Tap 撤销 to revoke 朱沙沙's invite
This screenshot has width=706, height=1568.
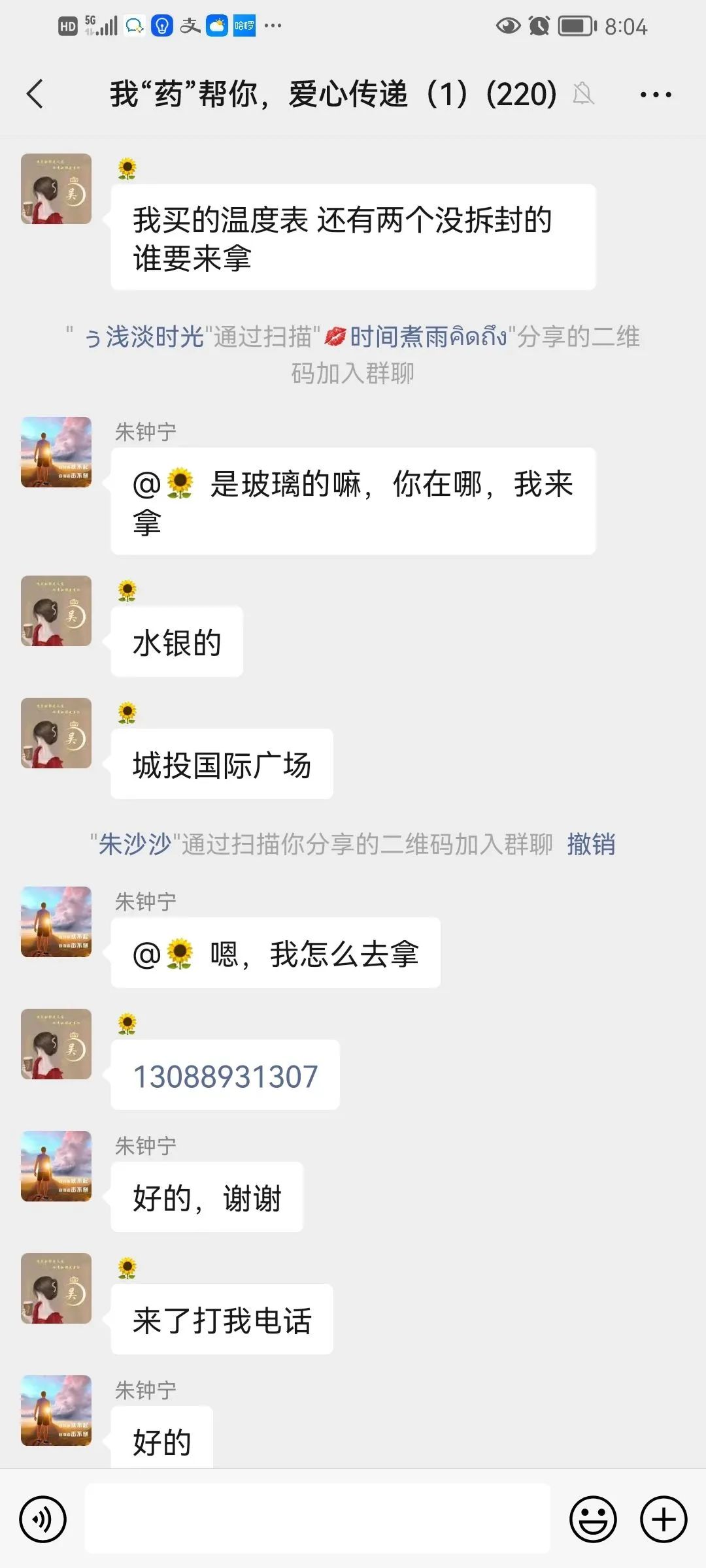591,844
